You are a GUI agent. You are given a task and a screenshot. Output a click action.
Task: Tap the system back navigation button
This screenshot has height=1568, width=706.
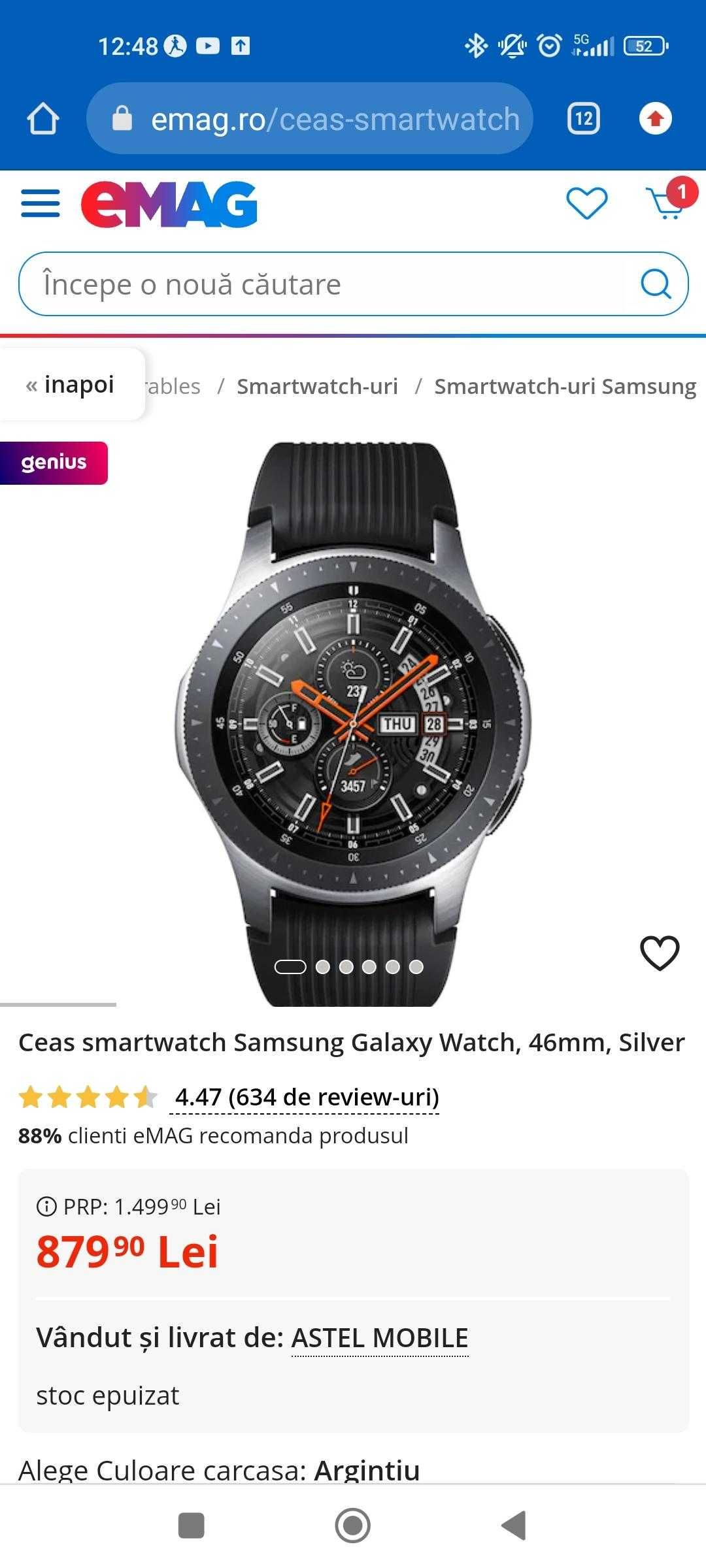coord(514,1526)
